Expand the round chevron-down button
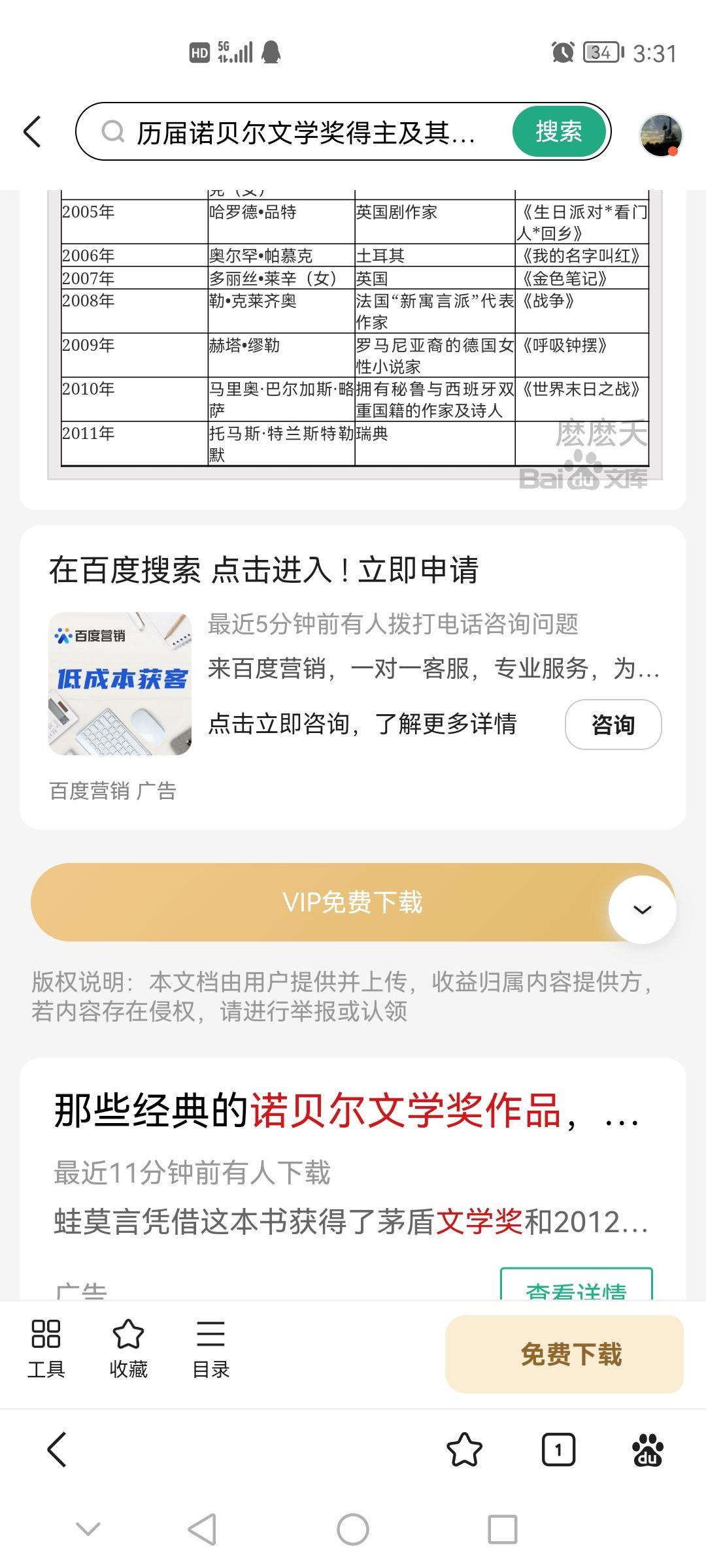Viewport: 706px width, 1568px height. tap(642, 909)
